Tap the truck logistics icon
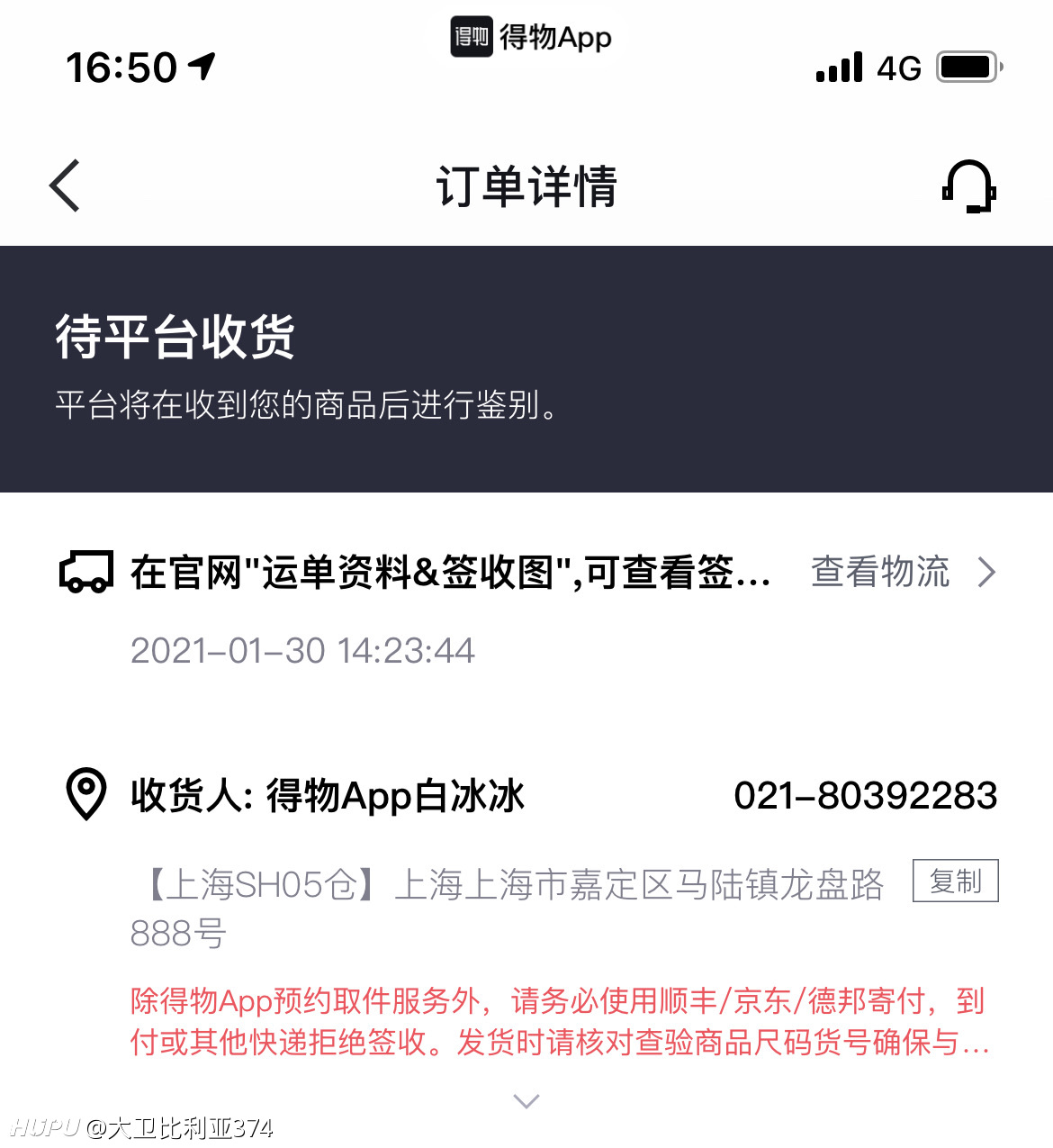This screenshot has height=1148, width=1053. (x=86, y=572)
